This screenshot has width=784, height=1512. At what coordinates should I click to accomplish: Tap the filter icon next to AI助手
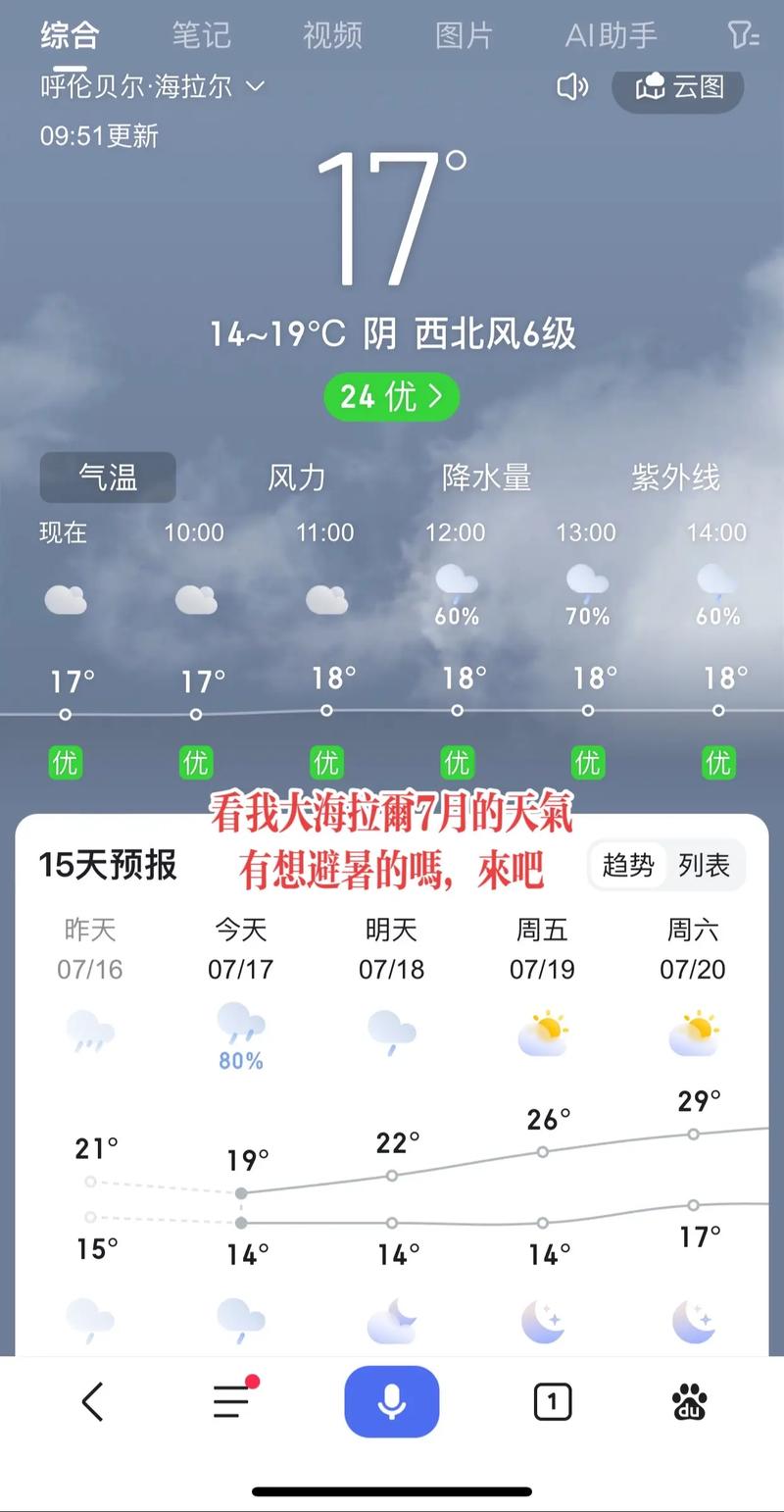[742, 32]
